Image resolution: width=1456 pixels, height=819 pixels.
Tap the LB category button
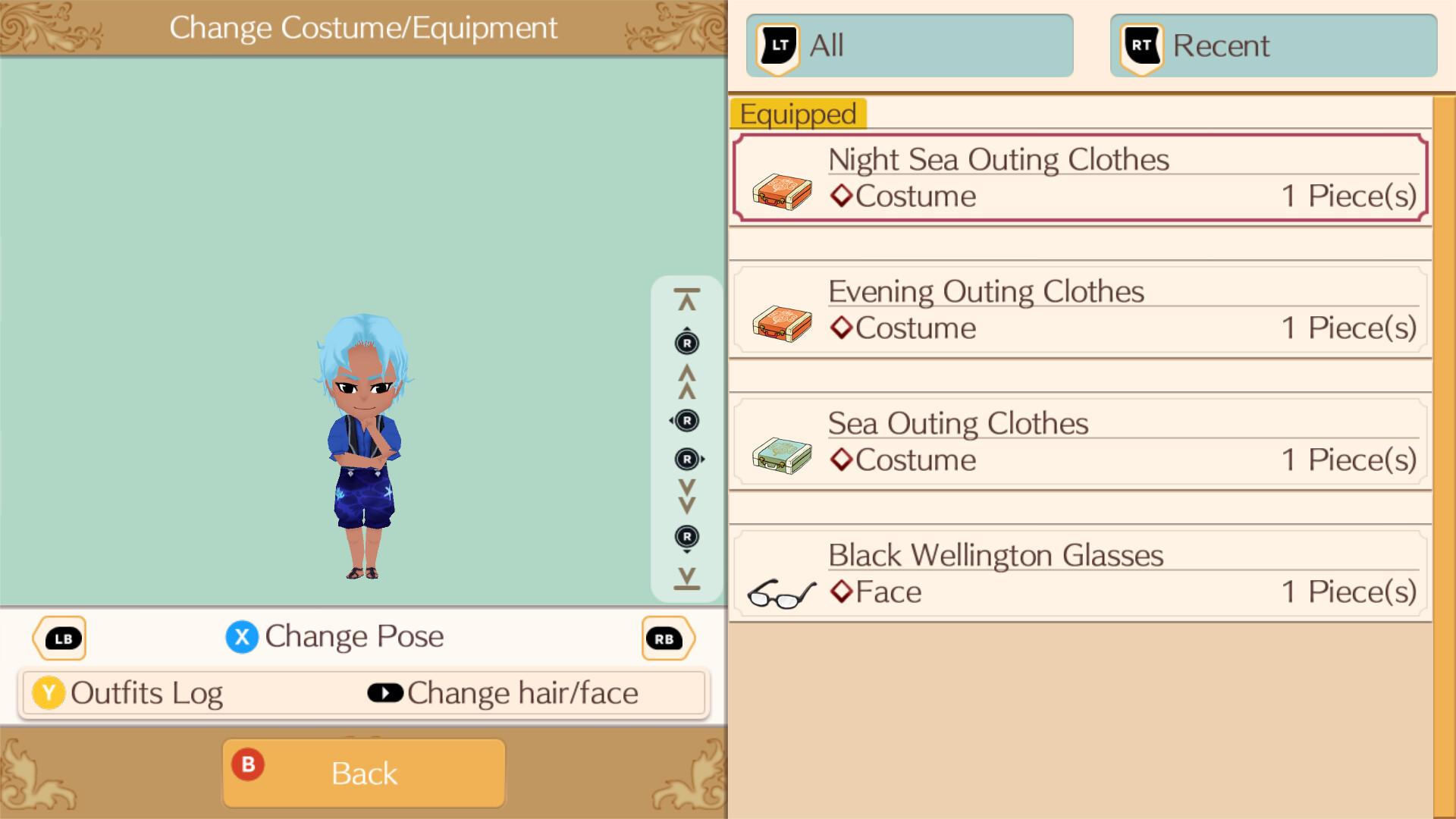[x=61, y=639]
